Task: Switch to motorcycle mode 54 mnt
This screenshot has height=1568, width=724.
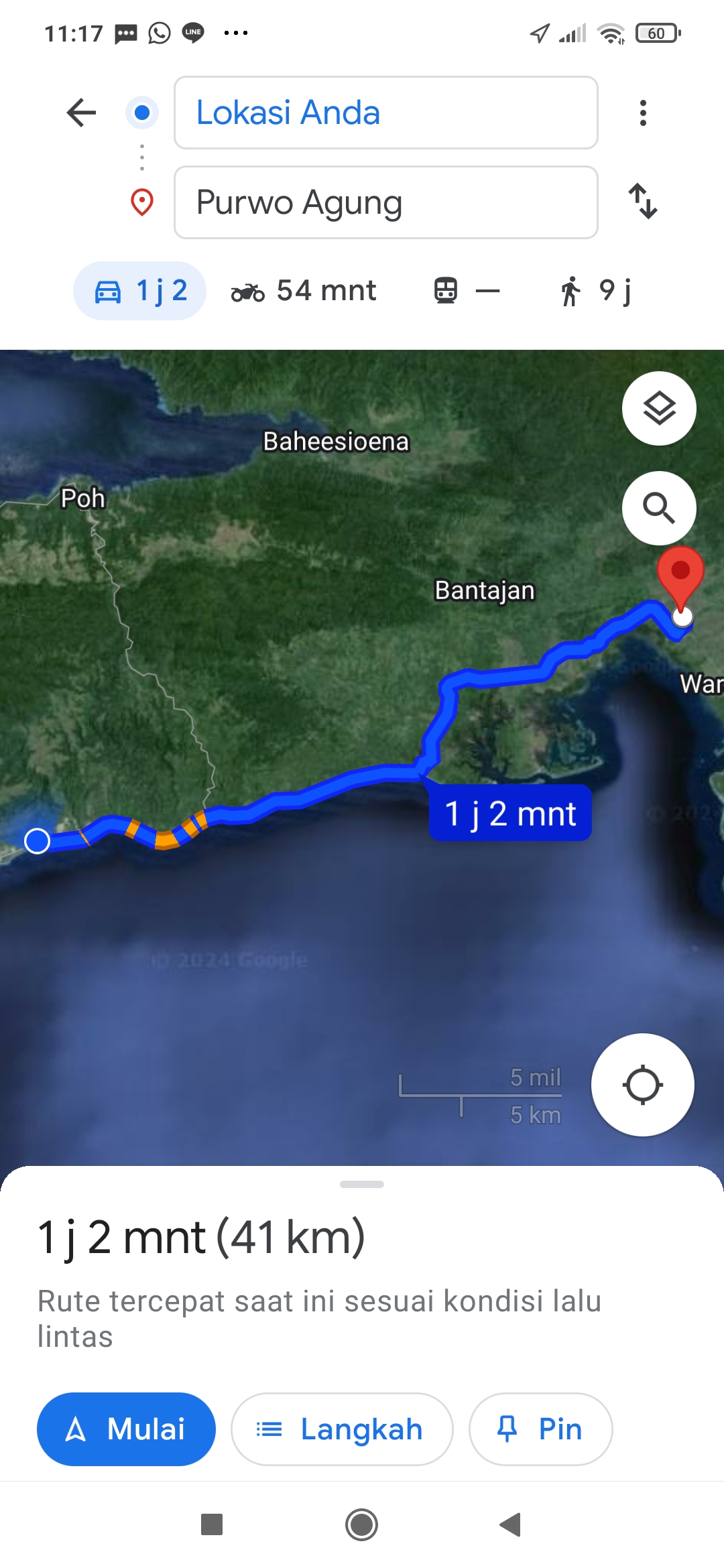Action: [x=303, y=291]
